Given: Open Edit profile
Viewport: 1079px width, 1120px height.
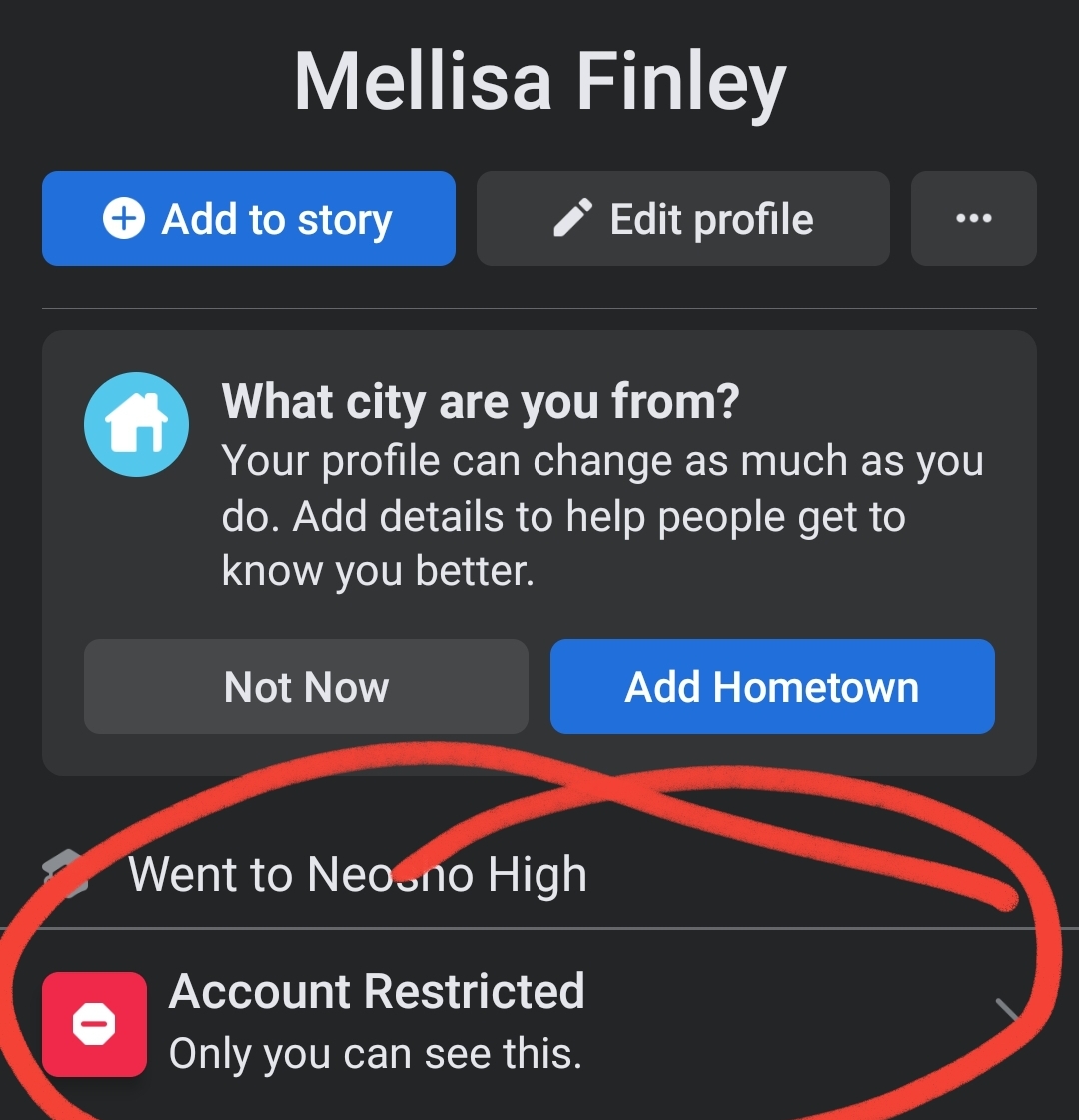Looking at the screenshot, I should (x=682, y=219).
